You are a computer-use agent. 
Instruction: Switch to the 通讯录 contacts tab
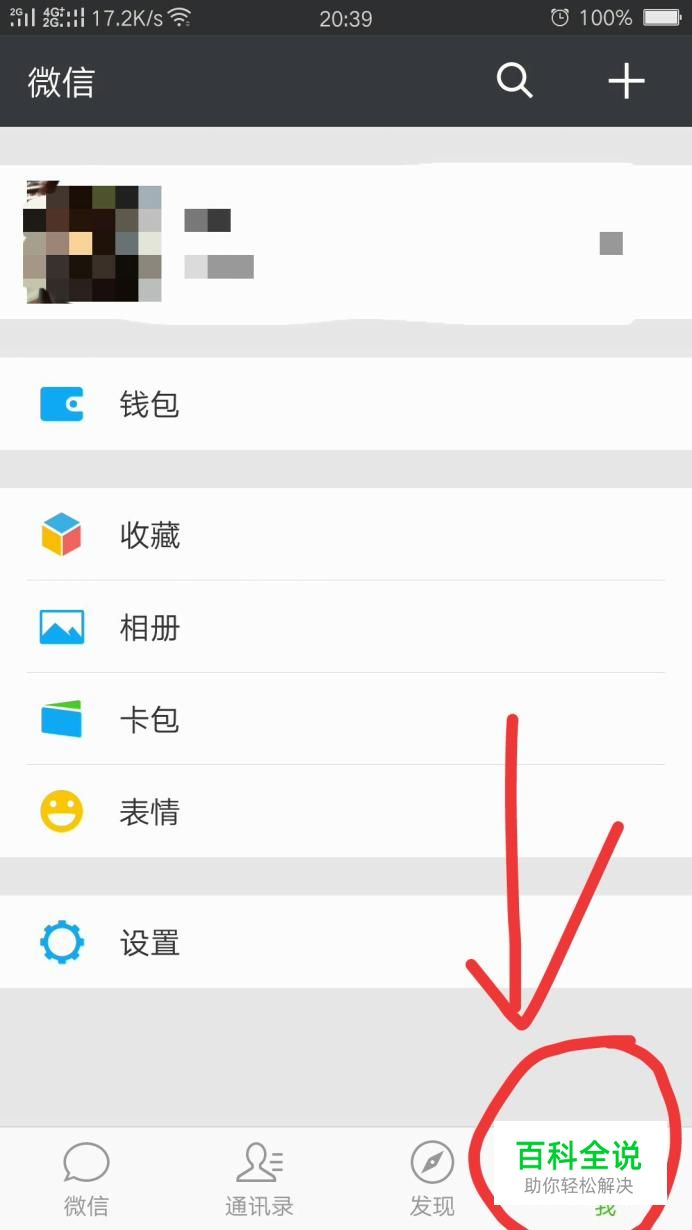point(259,1180)
